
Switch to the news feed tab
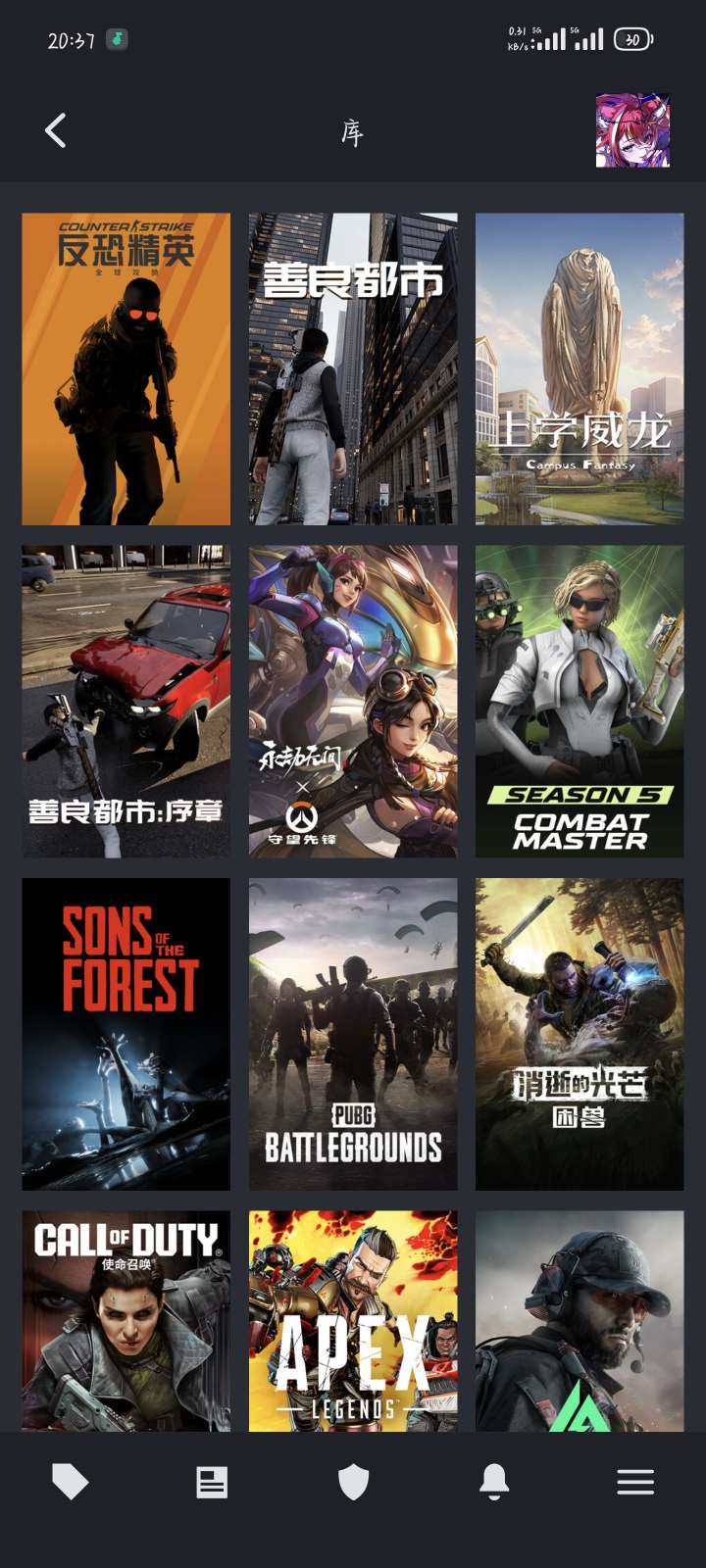pos(212,1482)
